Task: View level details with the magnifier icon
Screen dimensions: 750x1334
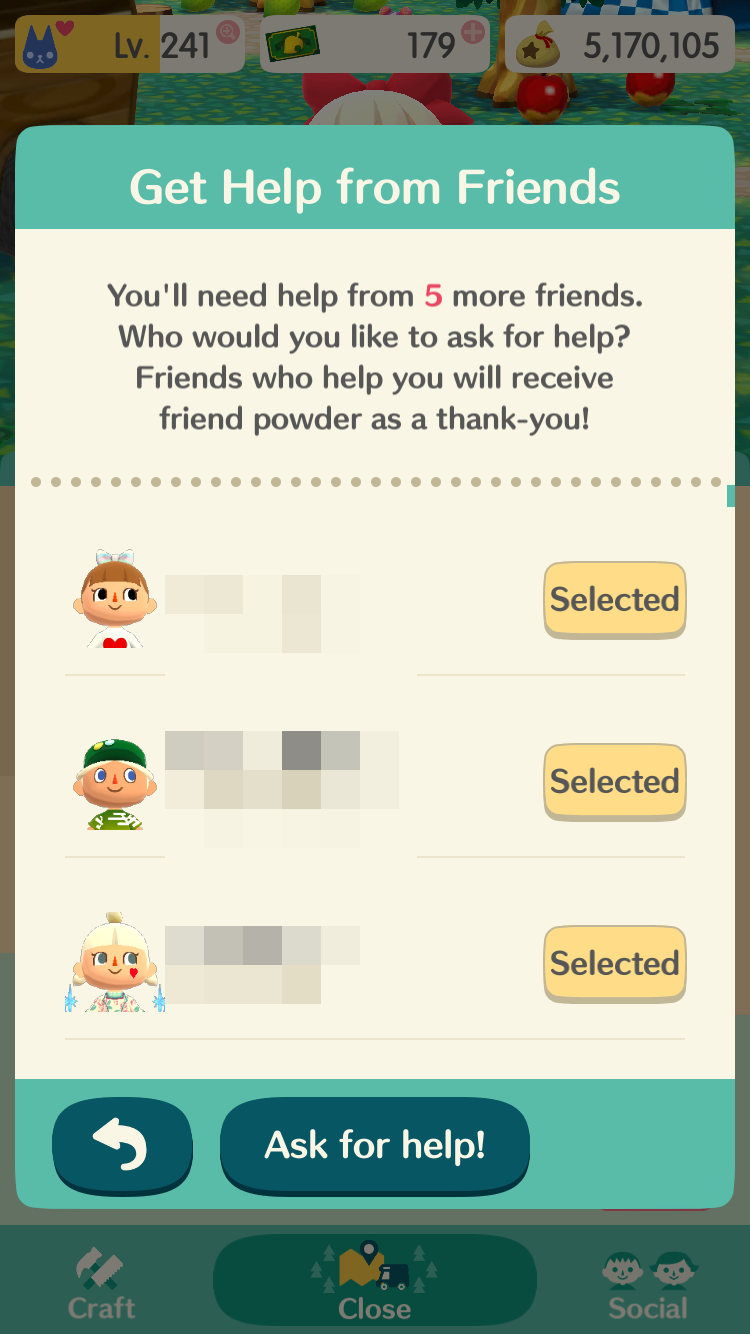Action: coord(228,33)
